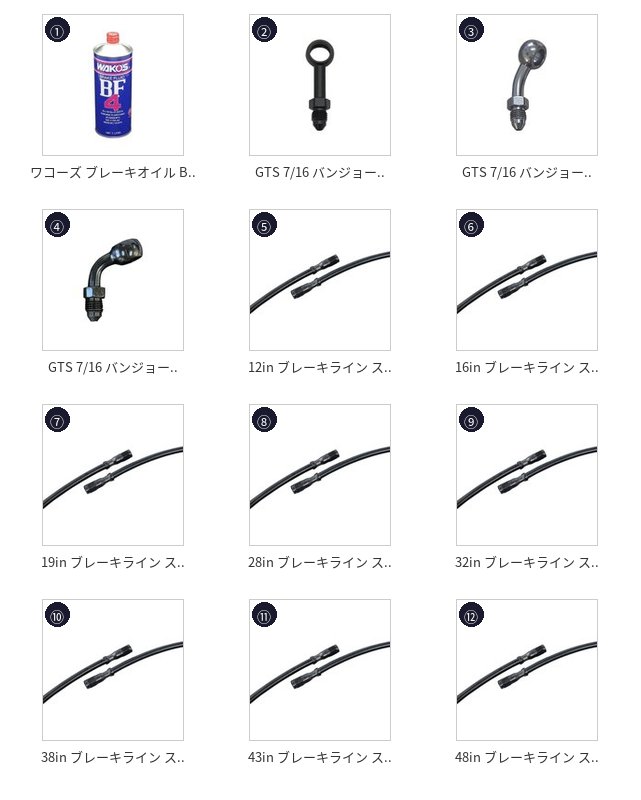Viewport: 641px width, 800px height.
Task: Tap the 48in brake line tile
Action: [x=527, y=670]
